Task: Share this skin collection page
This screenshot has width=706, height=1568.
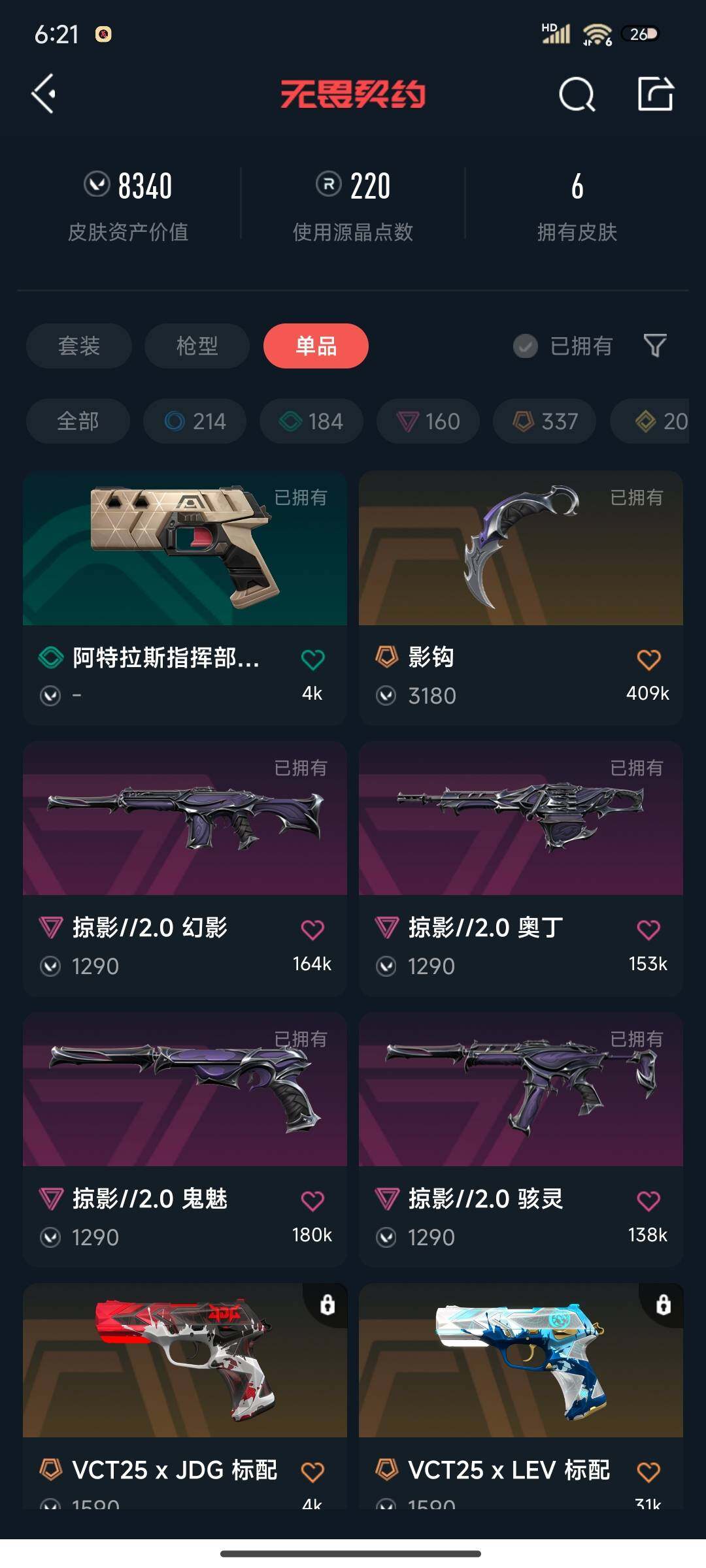Action: (655, 94)
